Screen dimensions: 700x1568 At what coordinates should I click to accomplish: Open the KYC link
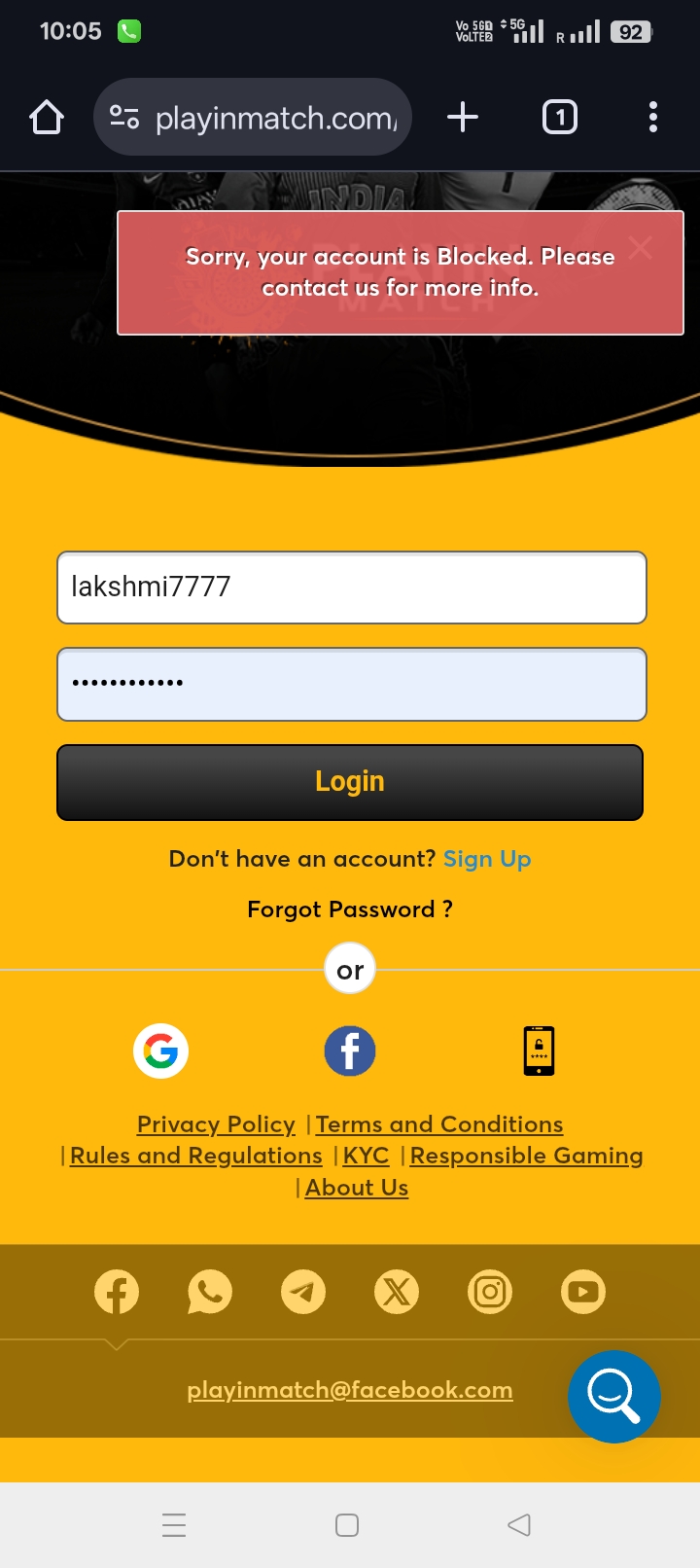click(x=367, y=1156)
